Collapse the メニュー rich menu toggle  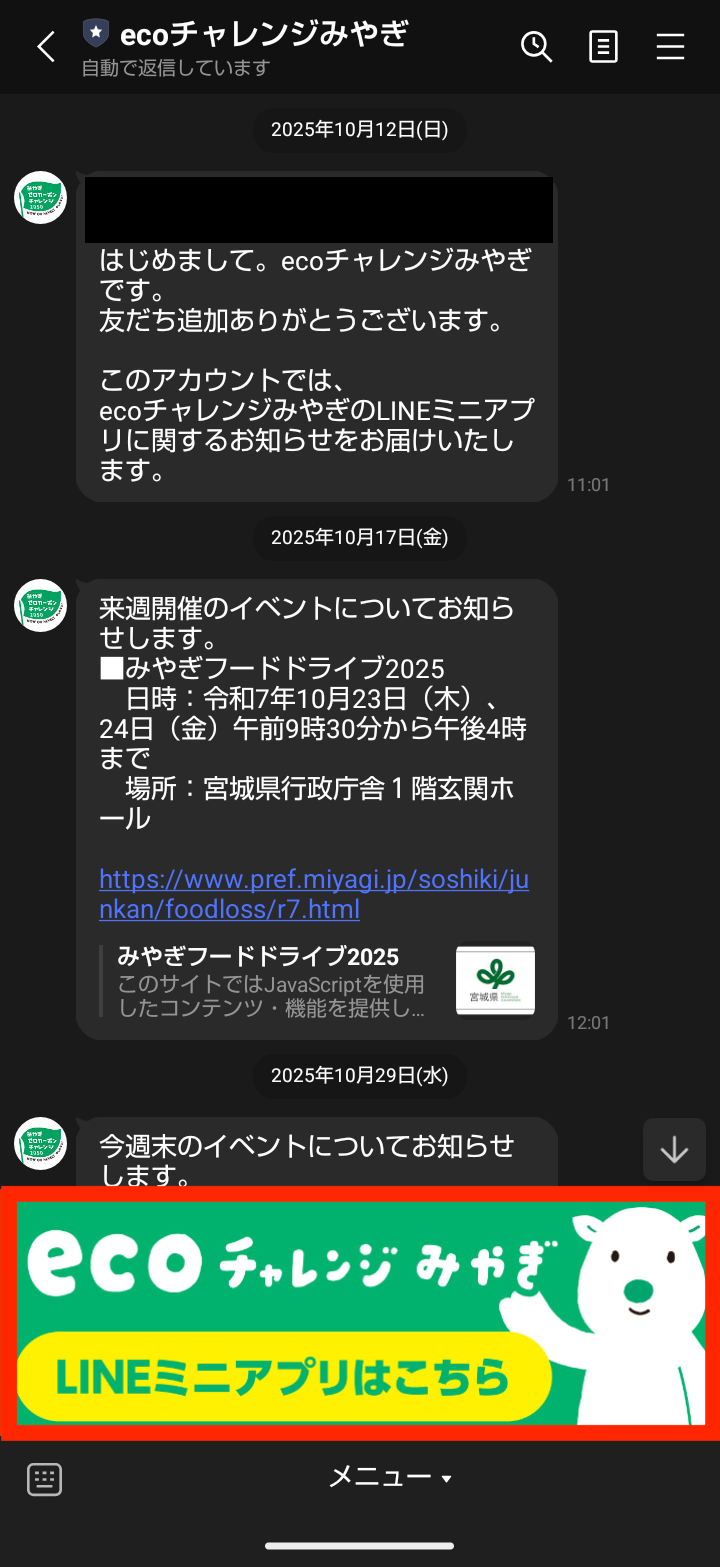390,1477
